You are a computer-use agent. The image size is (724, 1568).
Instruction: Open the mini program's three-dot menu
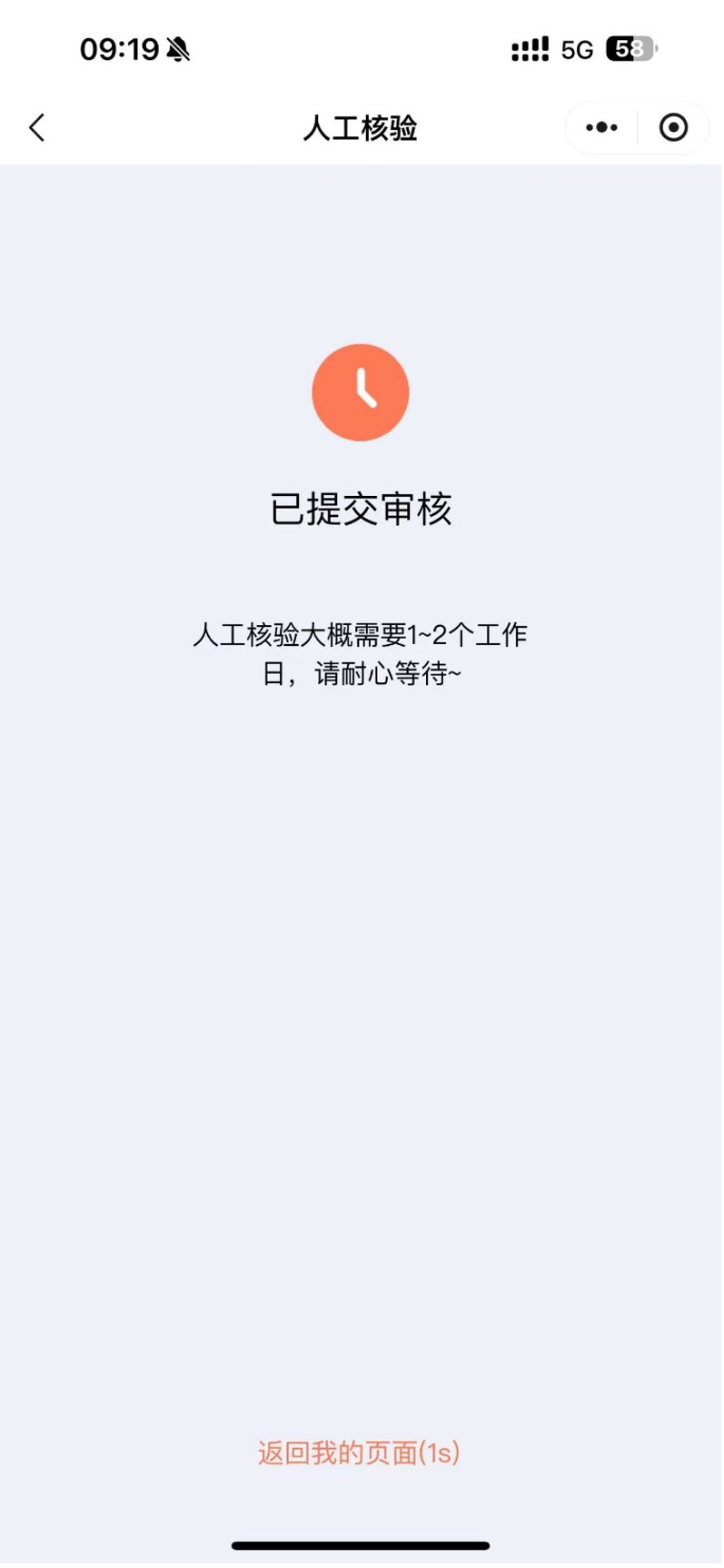[601, 128]
